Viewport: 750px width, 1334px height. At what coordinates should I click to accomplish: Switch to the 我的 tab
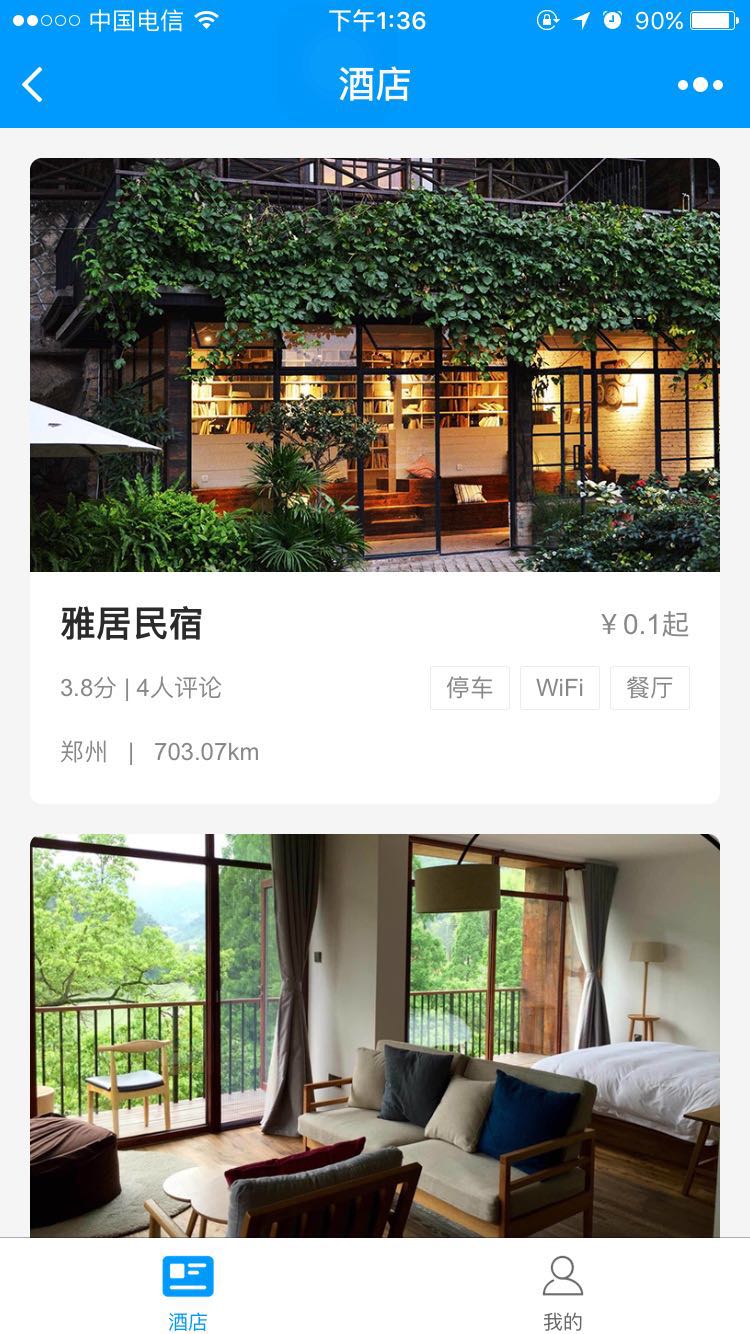[562, 1292]
